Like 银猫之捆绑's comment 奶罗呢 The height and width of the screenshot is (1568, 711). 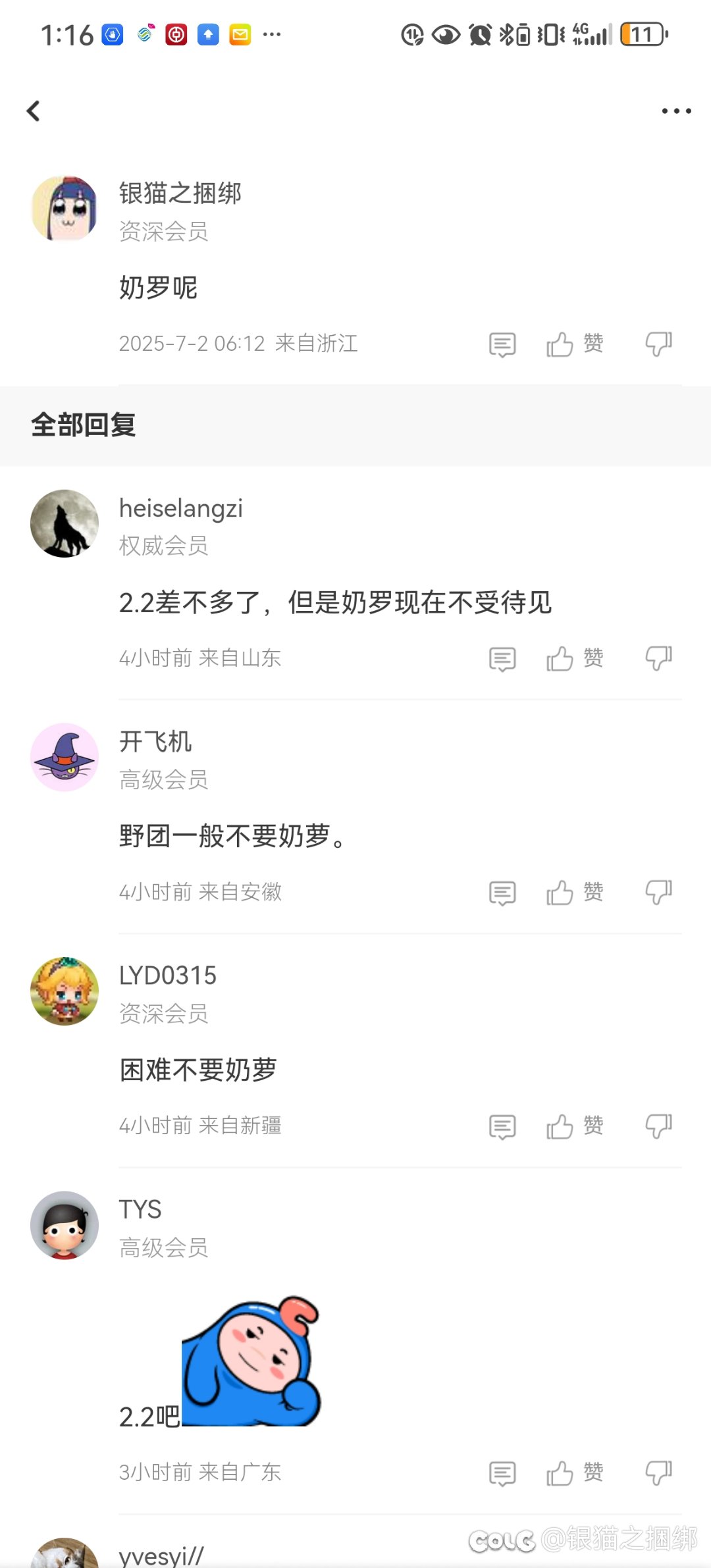pos(575,344)
